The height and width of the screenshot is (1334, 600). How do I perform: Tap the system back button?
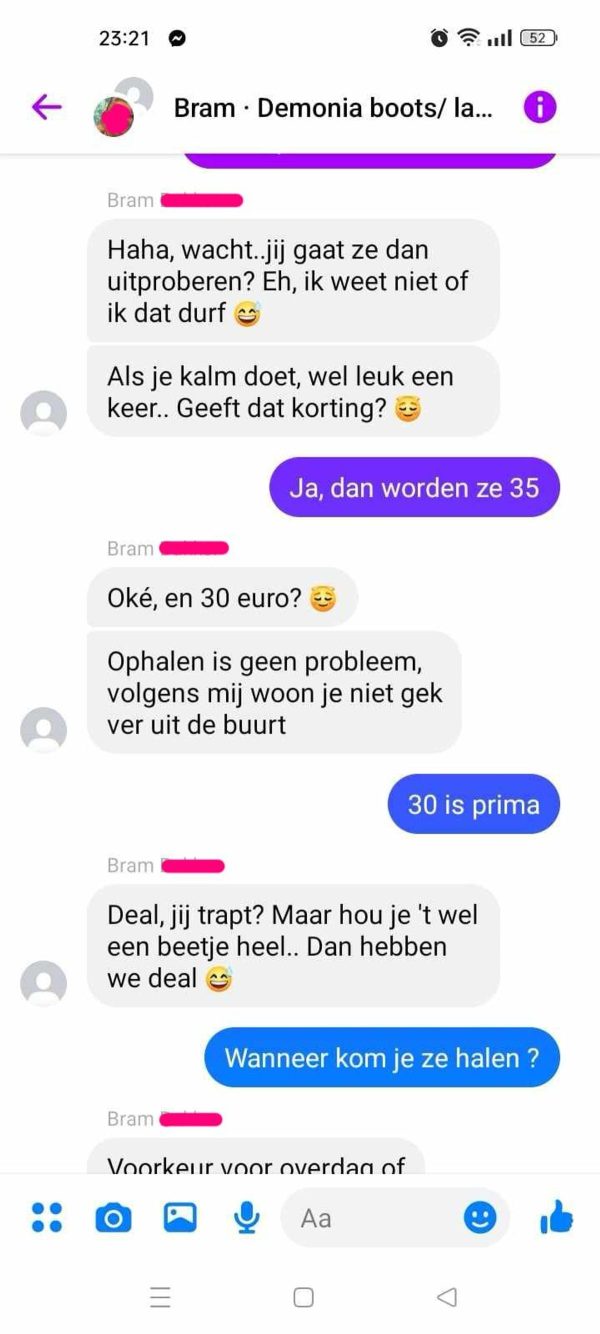447,1297
